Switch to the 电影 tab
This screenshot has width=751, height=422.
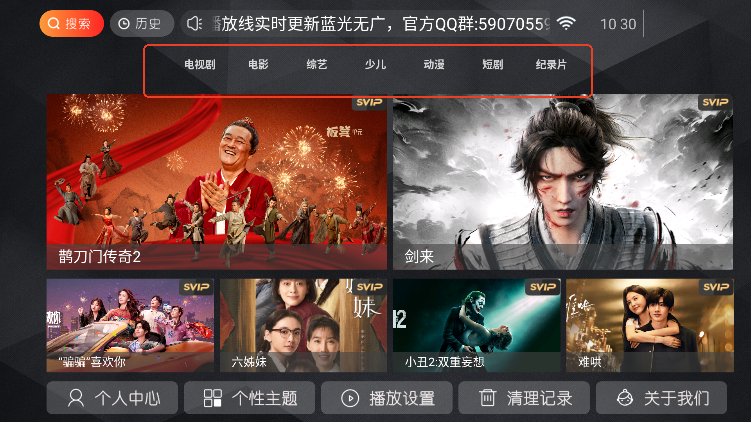pos(258,64)
